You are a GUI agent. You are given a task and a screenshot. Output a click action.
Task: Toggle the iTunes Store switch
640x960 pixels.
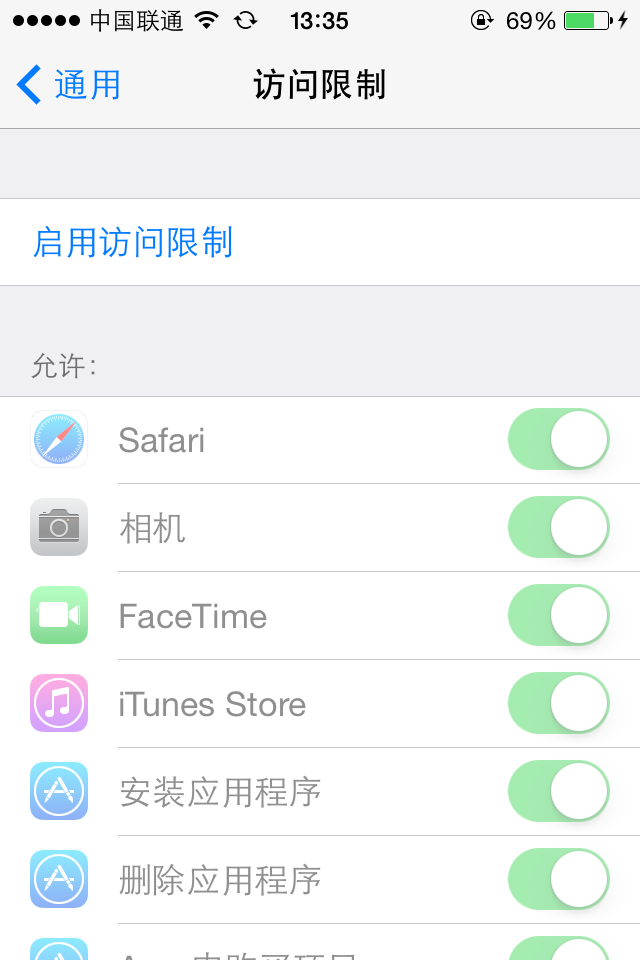pyautogui.click(x=559, y=703)
